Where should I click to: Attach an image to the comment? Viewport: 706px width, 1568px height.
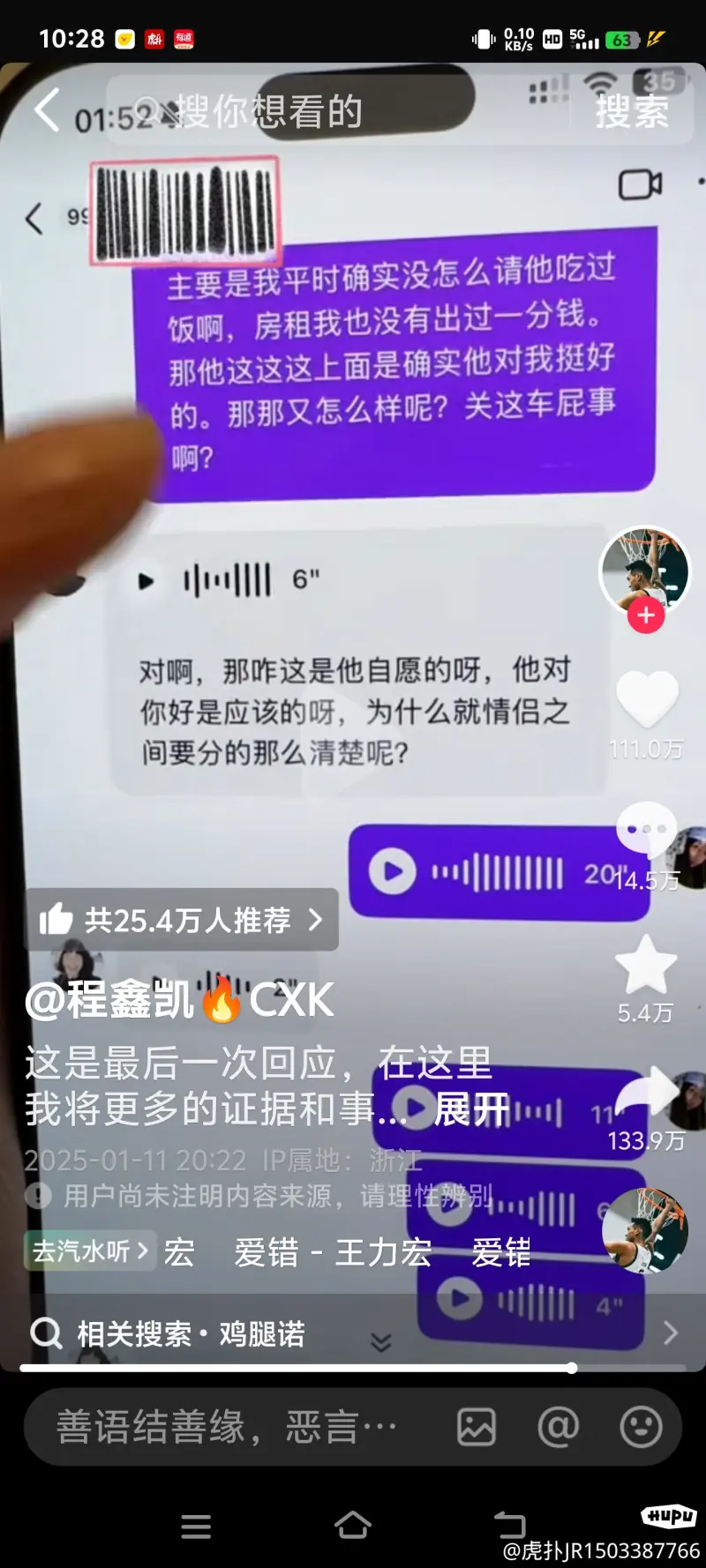click(x=477, y=1427)
